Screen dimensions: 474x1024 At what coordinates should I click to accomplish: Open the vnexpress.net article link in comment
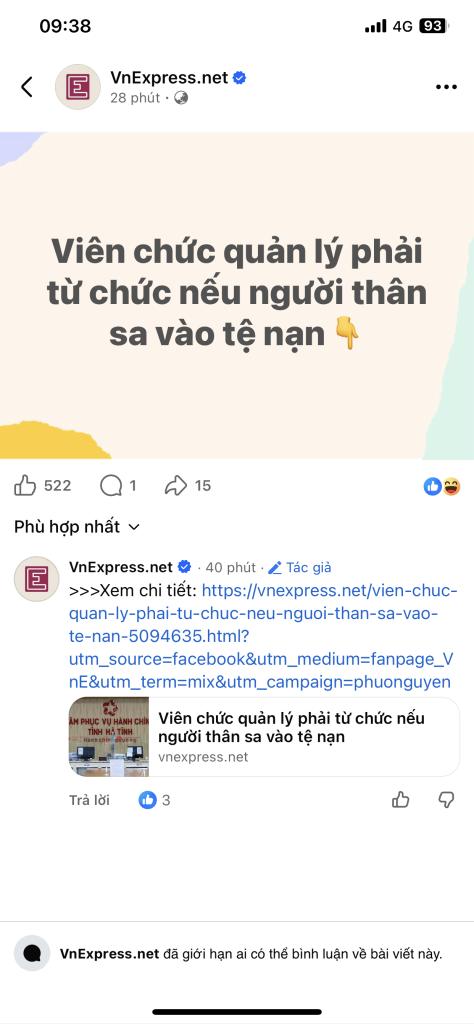coord(264,637)
